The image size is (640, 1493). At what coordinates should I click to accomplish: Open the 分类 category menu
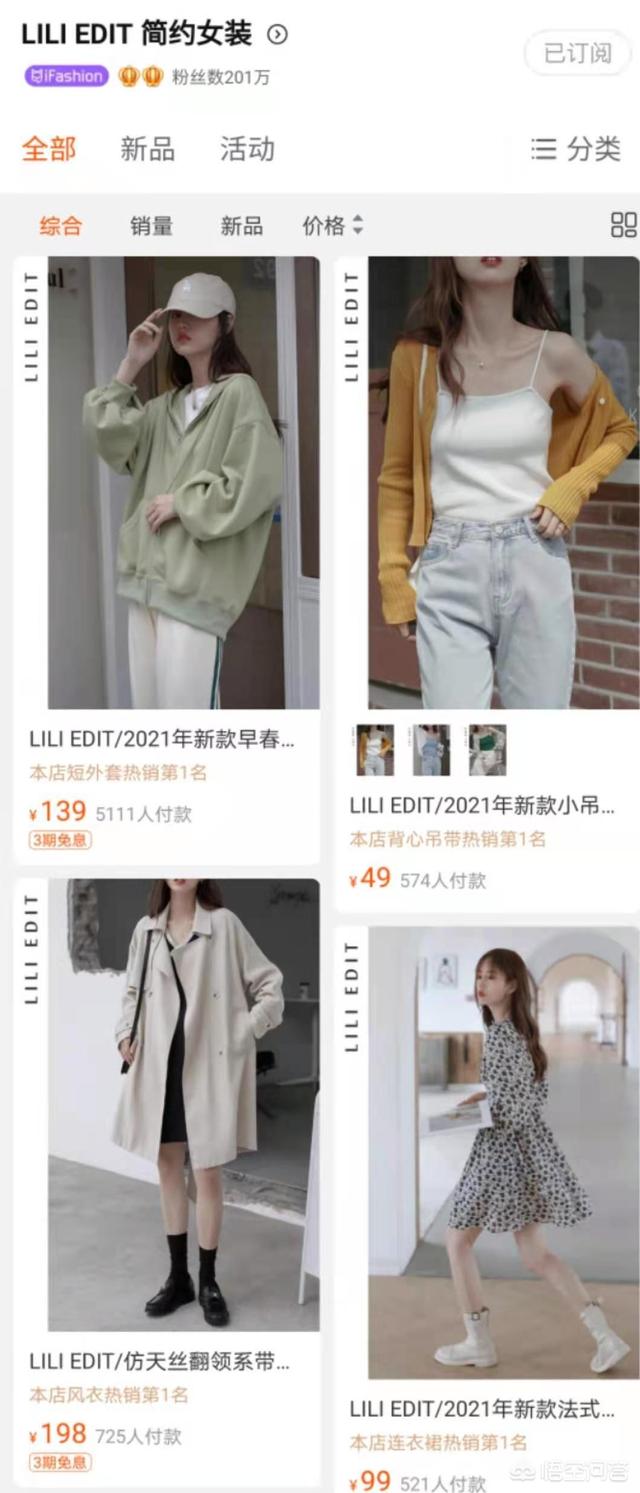(x=576, y=150)
